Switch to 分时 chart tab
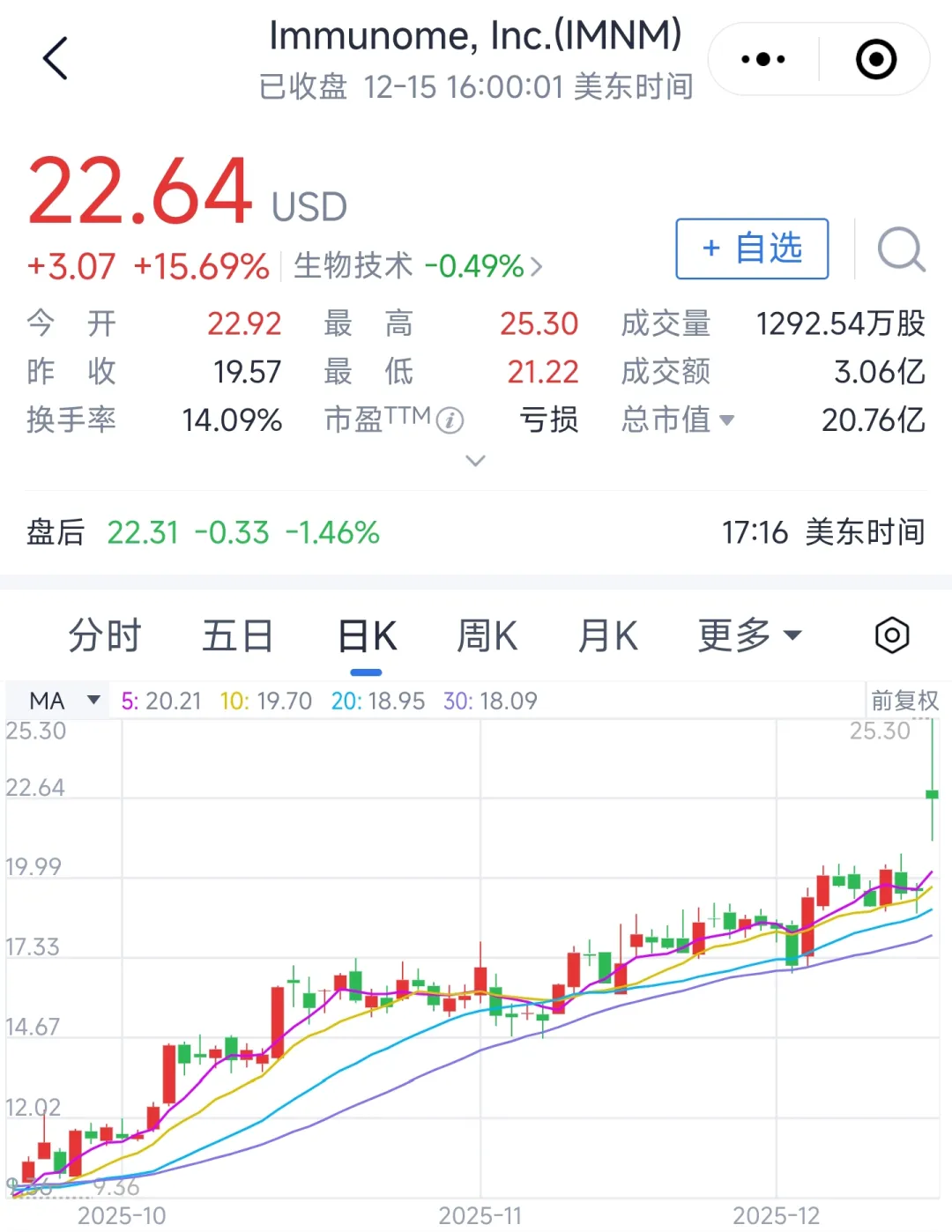This screenshot has width=952, height=1232. [105, 635]
